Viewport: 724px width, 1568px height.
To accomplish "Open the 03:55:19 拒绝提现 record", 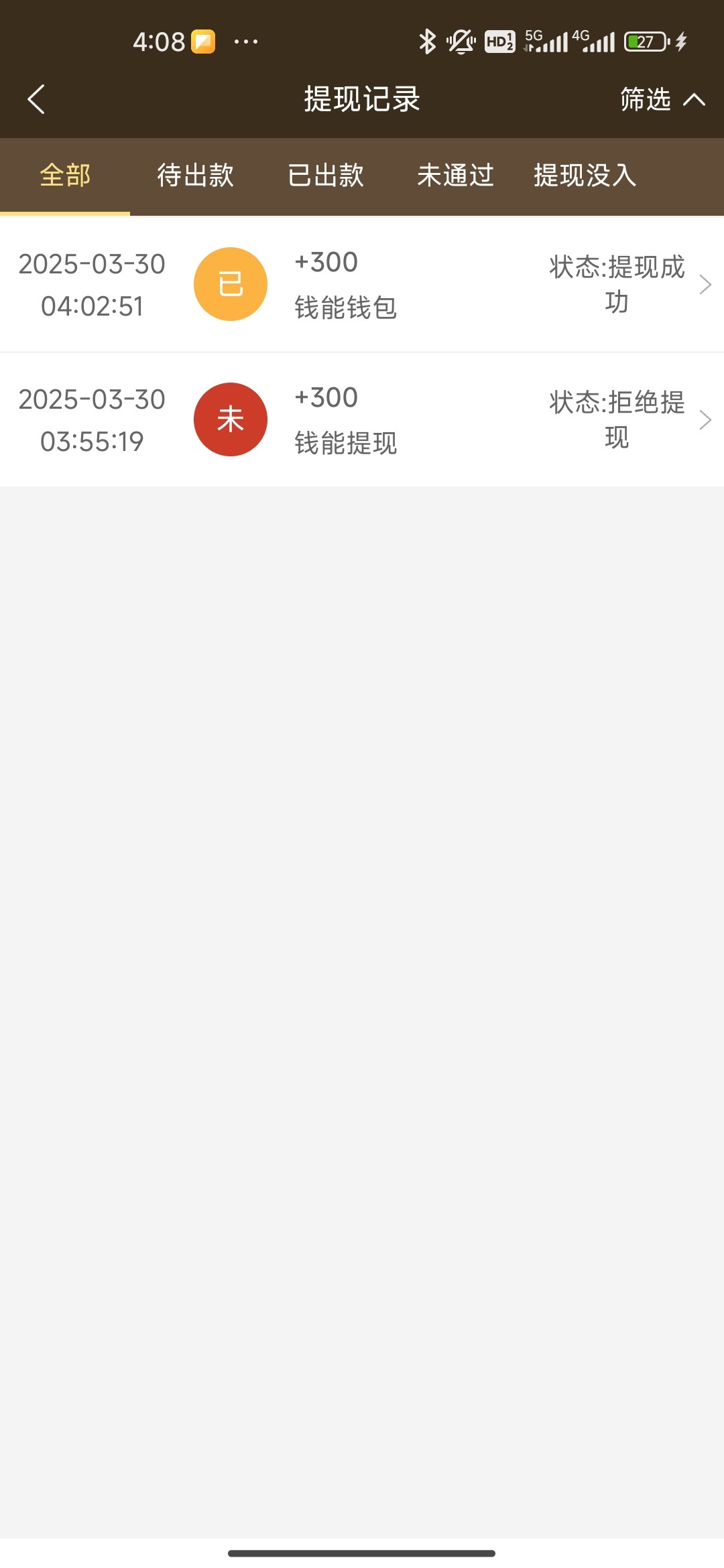I will [x=362, y=420].
